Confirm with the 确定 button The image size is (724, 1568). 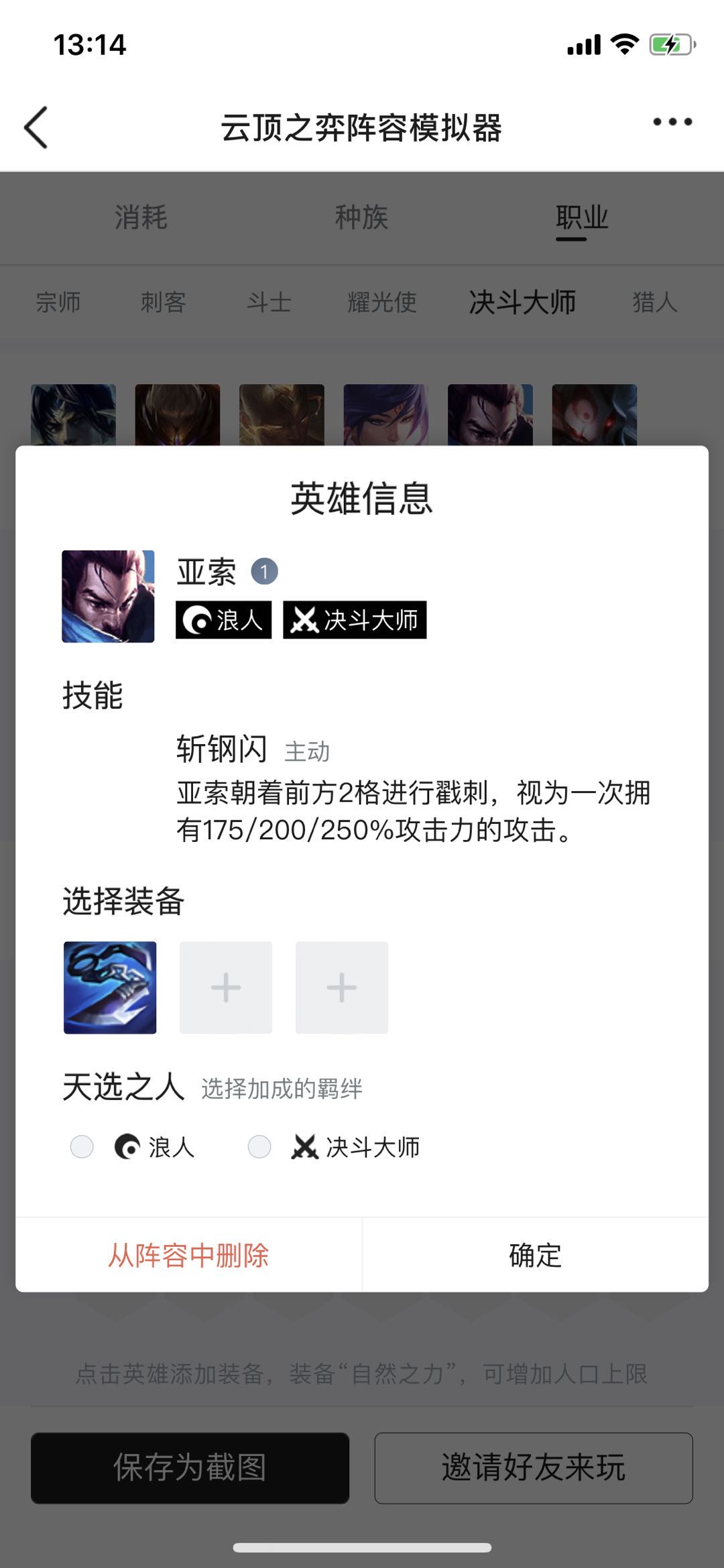pos(535,1256)
